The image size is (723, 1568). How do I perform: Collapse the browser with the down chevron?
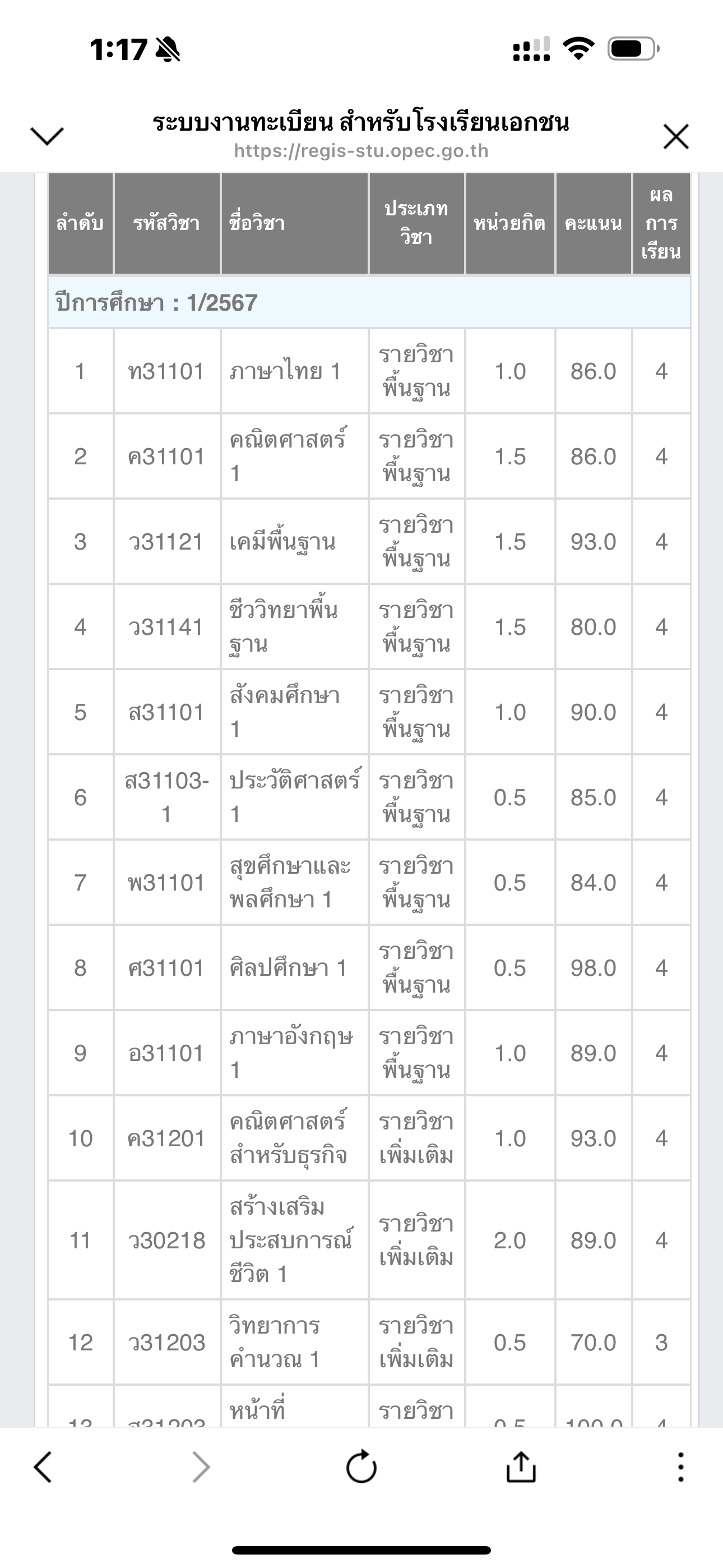(47, 136)
